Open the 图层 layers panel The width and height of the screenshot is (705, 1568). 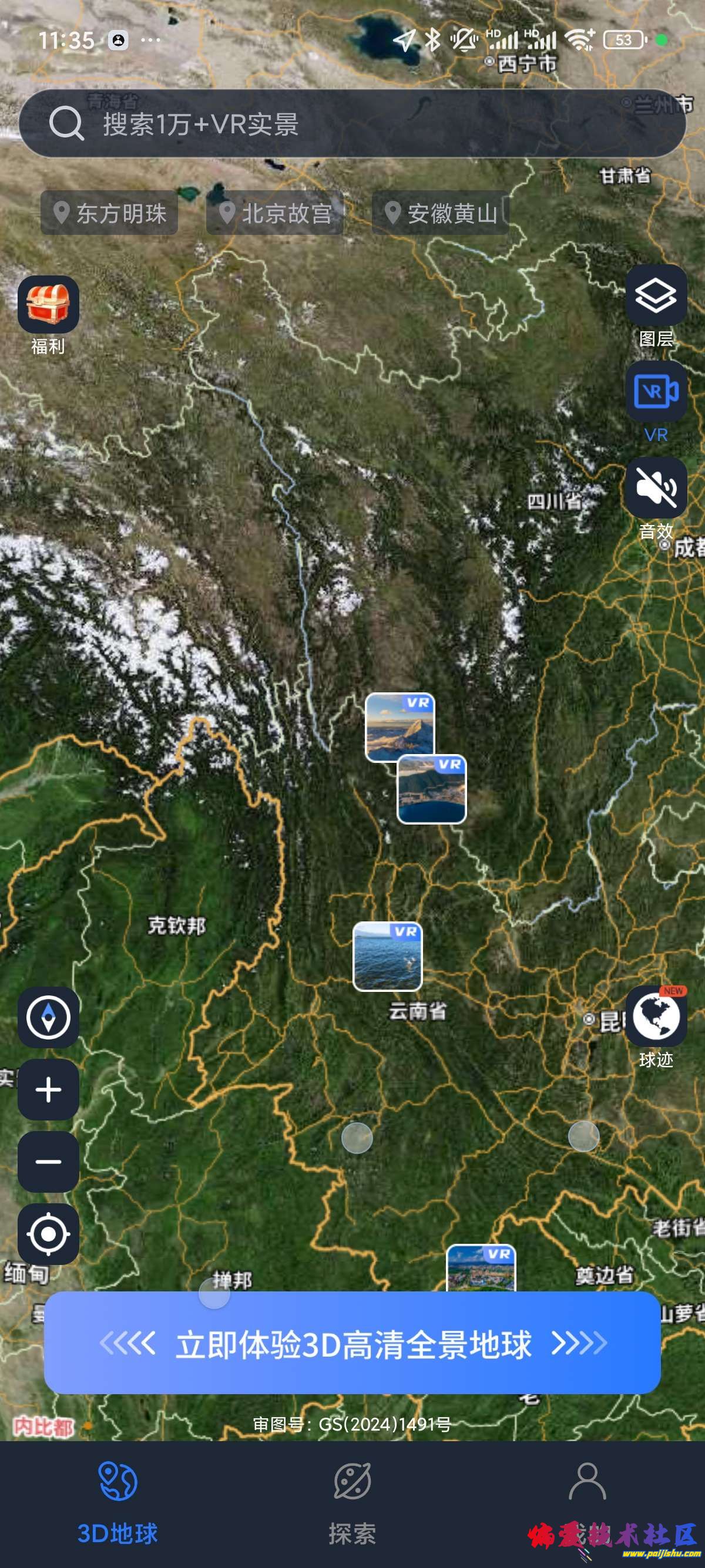(x=656, y=296)
